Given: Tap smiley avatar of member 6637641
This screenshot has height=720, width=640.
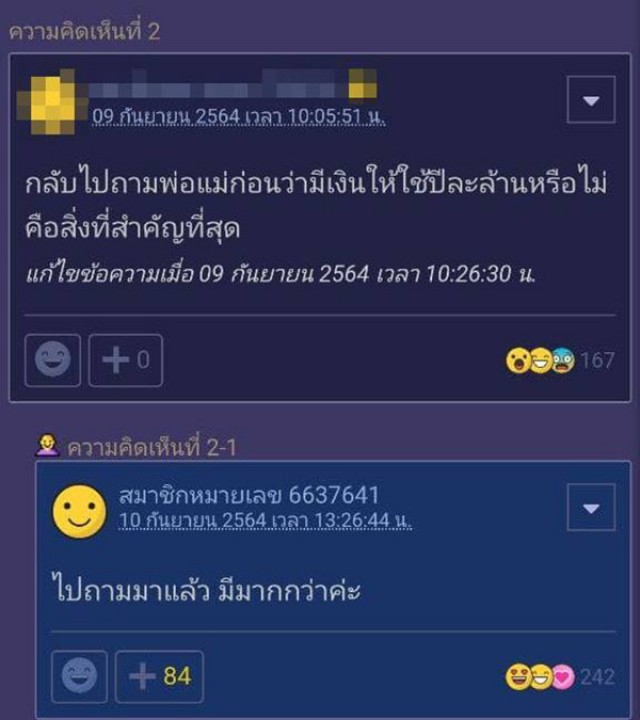Looking at the screenshot, I should coord(79,512).
